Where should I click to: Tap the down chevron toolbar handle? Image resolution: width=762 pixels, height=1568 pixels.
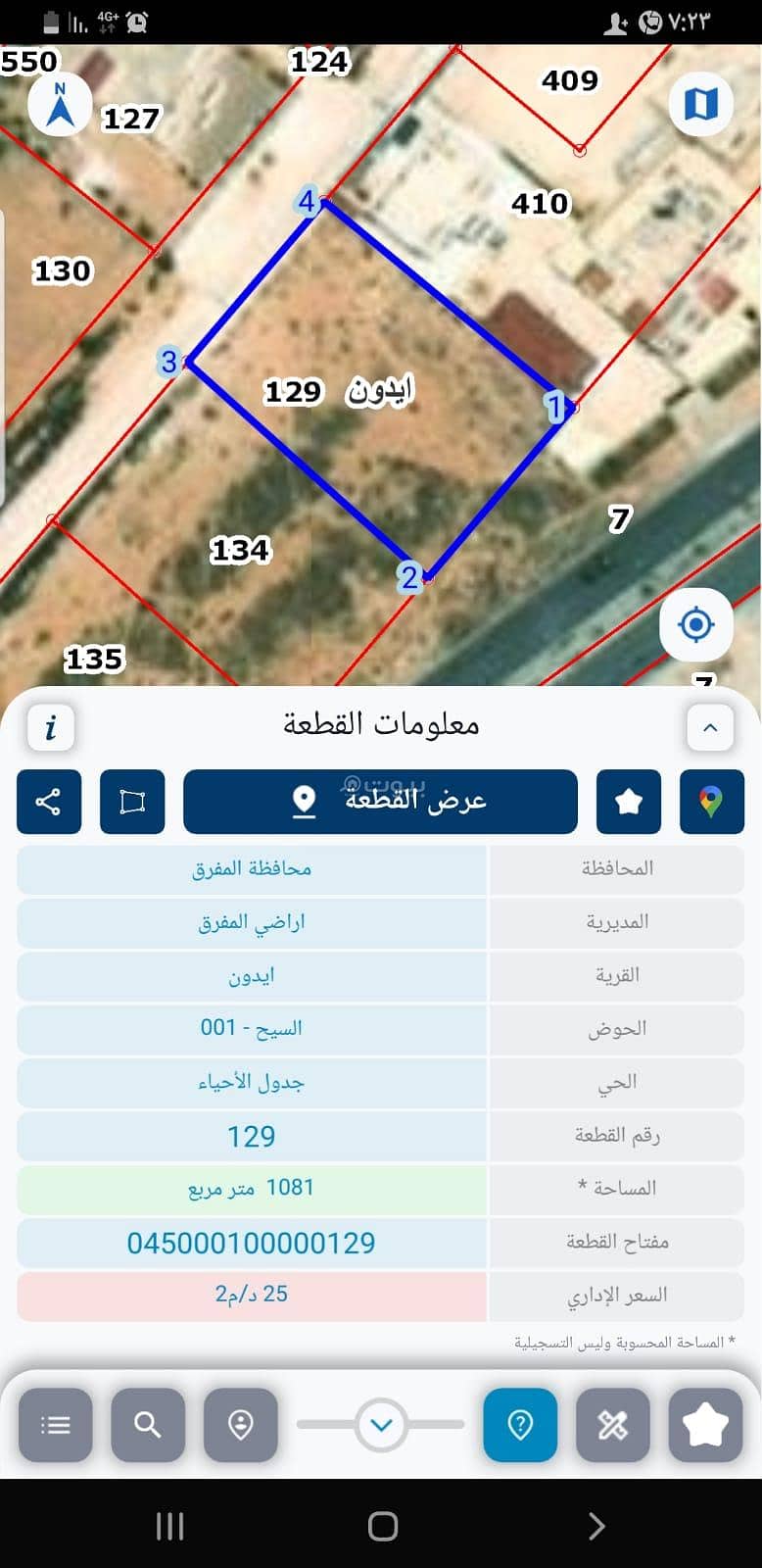point(382,1425)
